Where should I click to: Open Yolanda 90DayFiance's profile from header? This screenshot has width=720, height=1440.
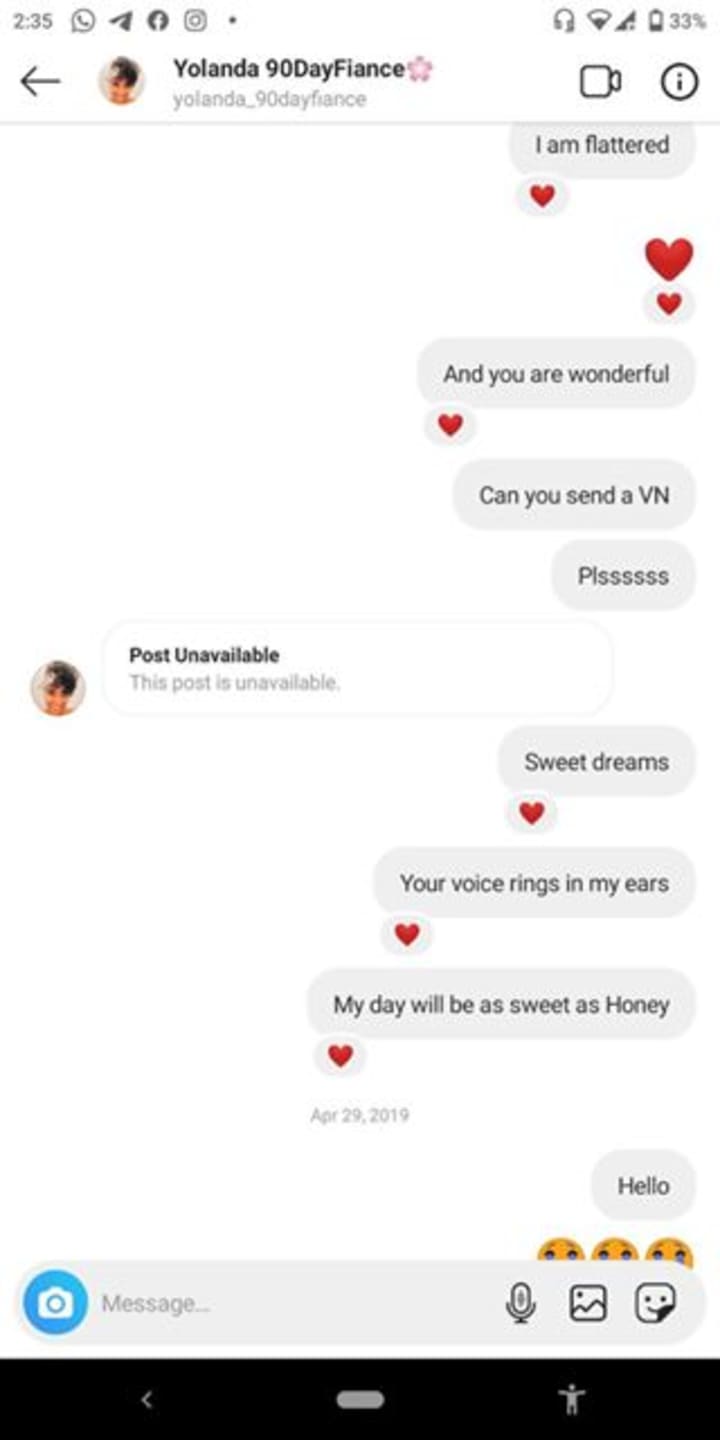pos(288,82)
